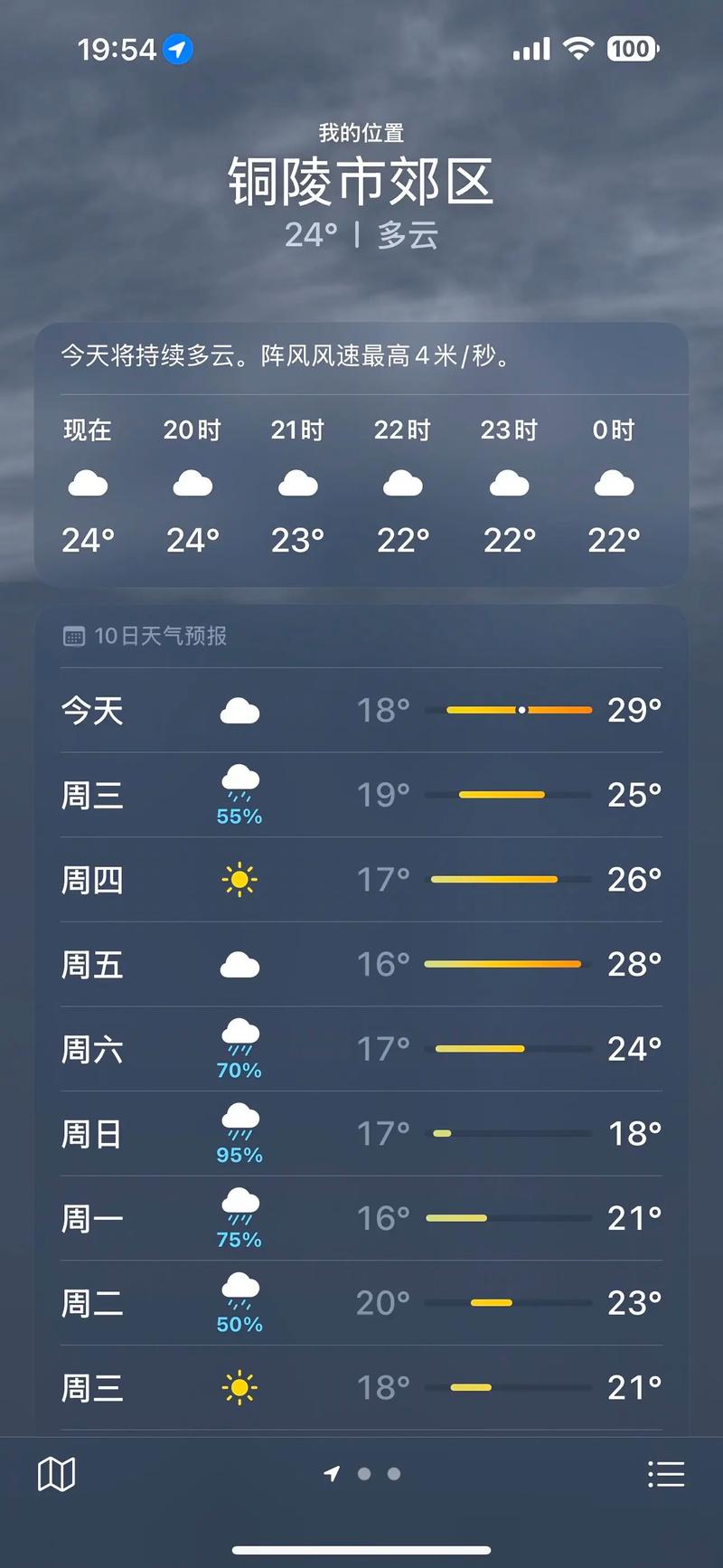The width and height of the screenshot is (723, 1568).
Task: Open the city list via bottom-right list icon
Action: tap(667, 1473)
